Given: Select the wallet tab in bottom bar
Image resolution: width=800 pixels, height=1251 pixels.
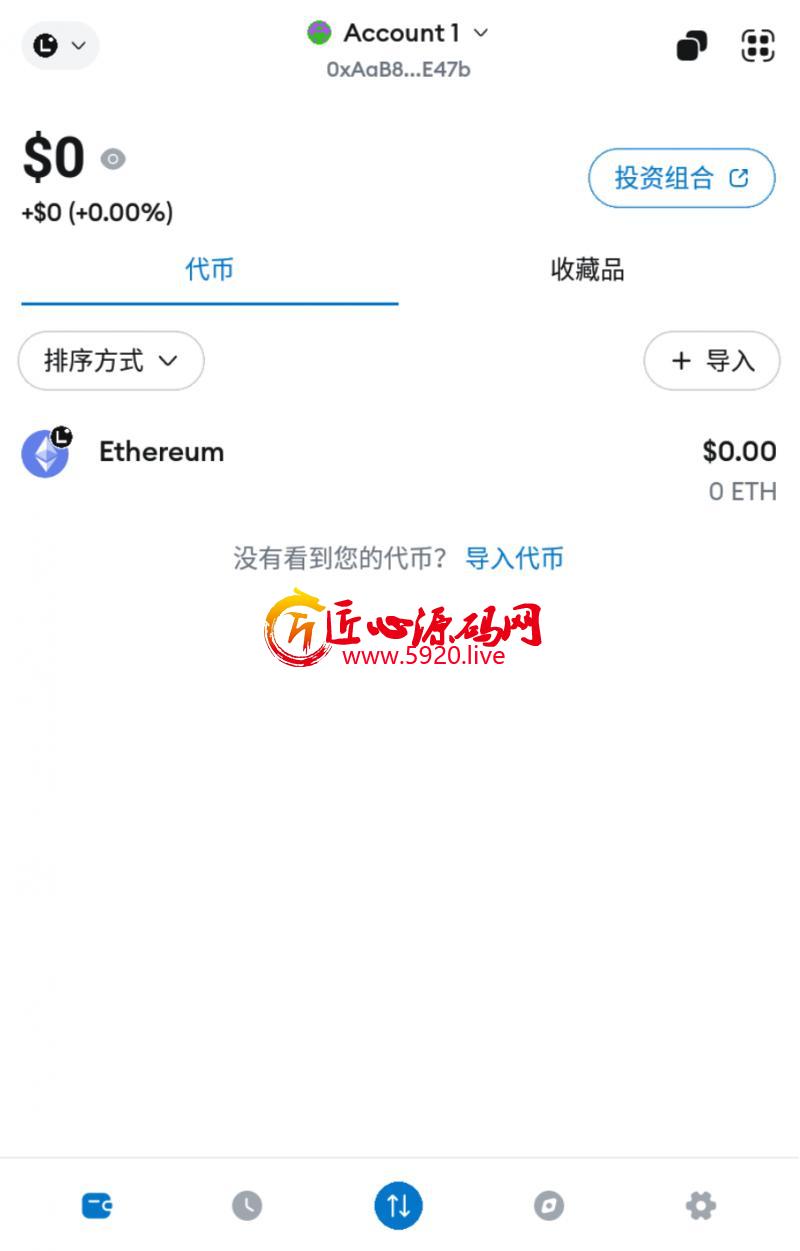Looking at the screenshot, I should [x=97, y=1205].
